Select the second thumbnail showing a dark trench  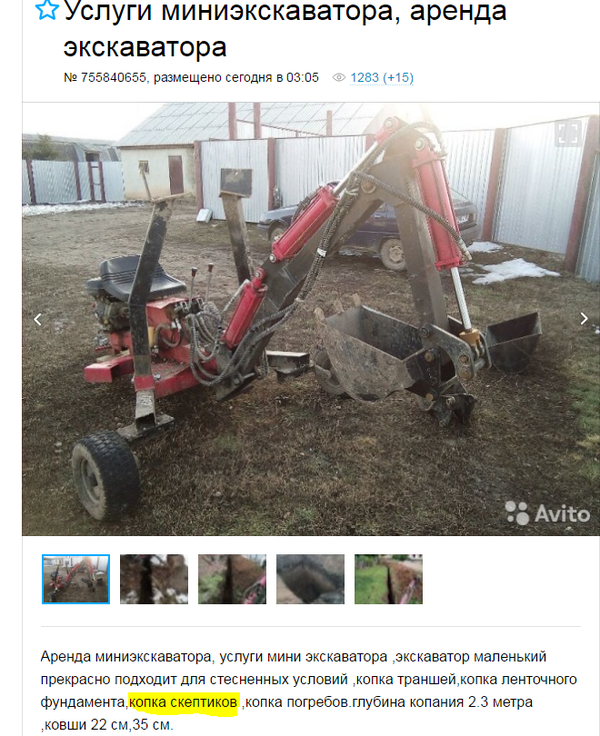154,579
